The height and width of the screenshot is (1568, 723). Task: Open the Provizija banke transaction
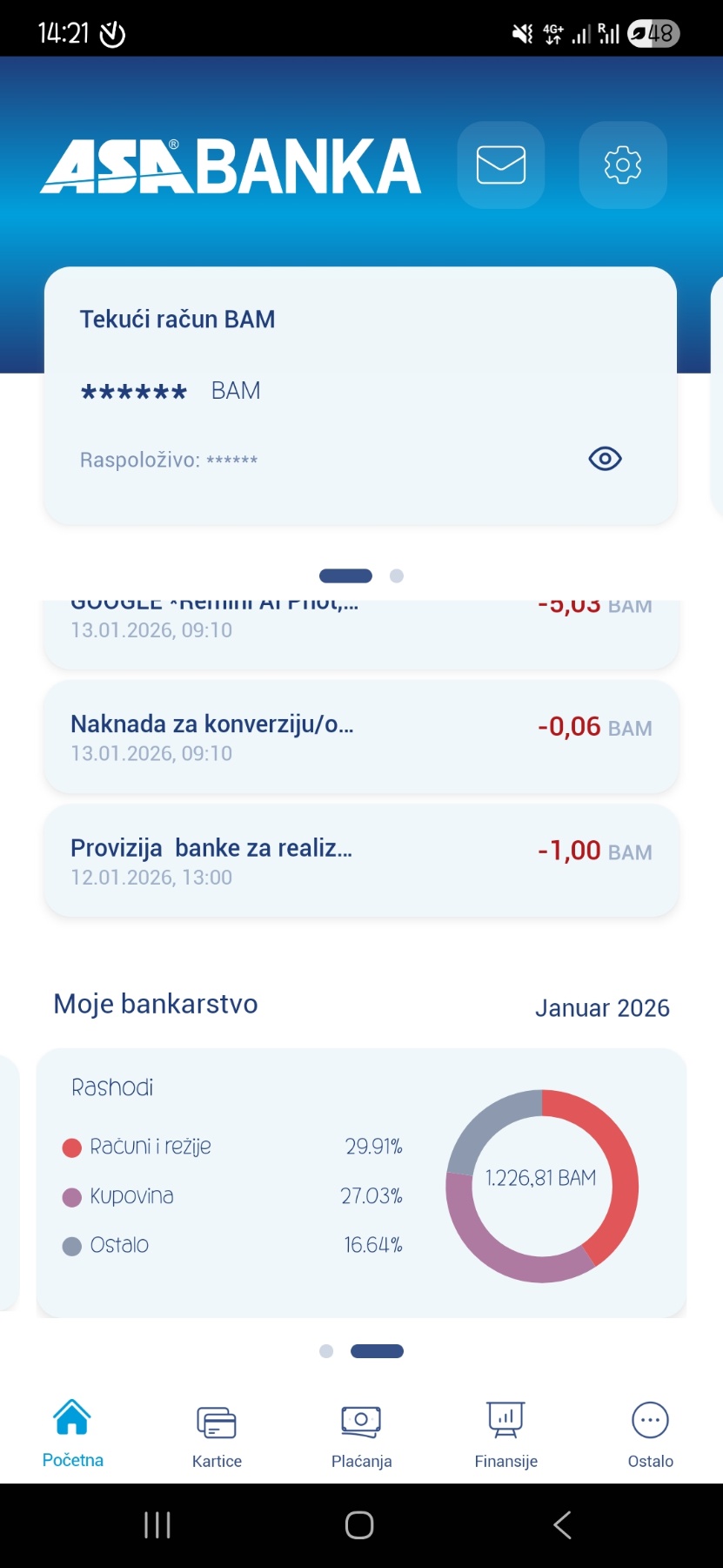coord(360,861)
